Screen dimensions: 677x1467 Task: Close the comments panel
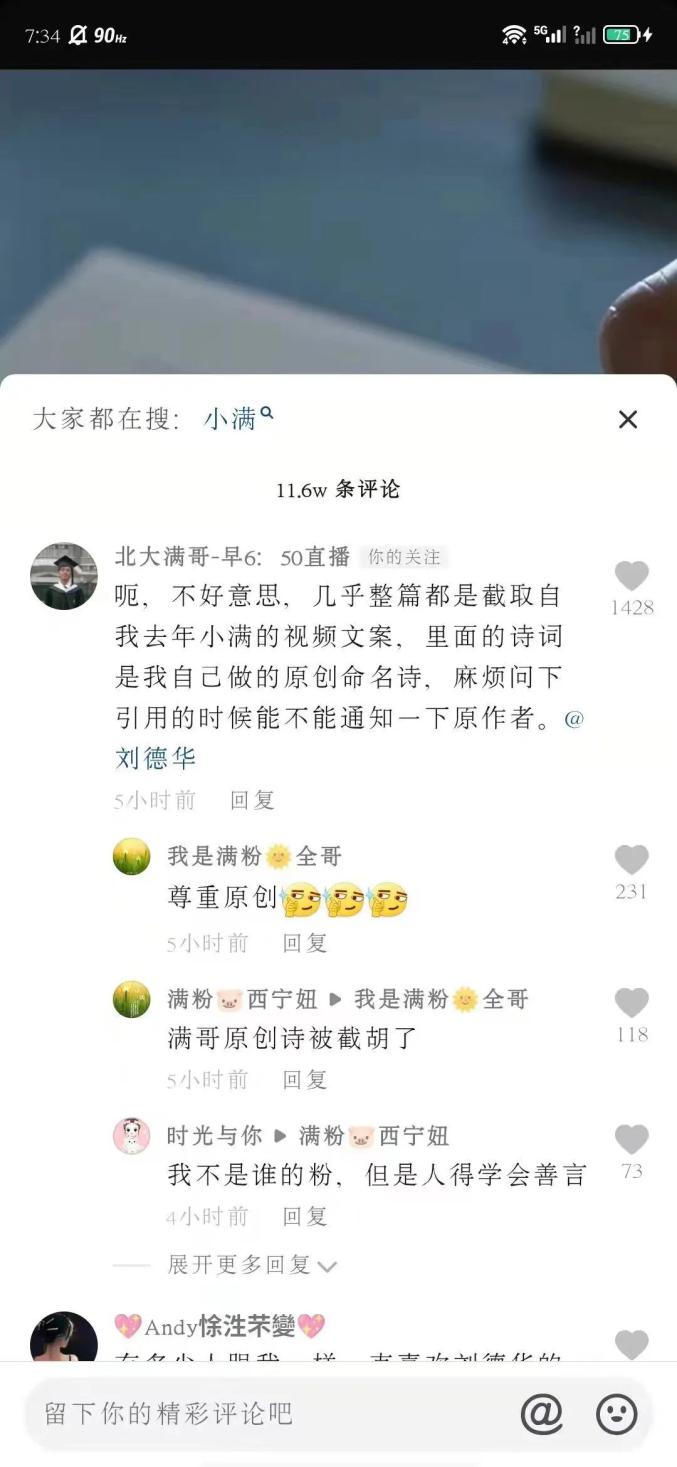tap(627, 420)
